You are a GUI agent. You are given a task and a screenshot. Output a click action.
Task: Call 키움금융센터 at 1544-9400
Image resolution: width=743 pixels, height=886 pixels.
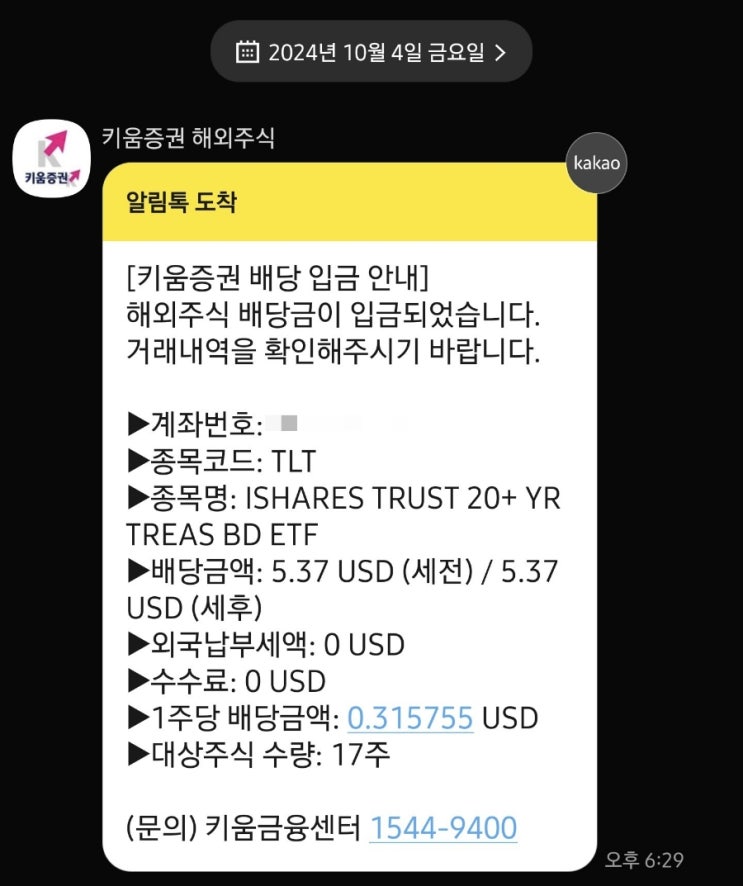tap(443, 828)
